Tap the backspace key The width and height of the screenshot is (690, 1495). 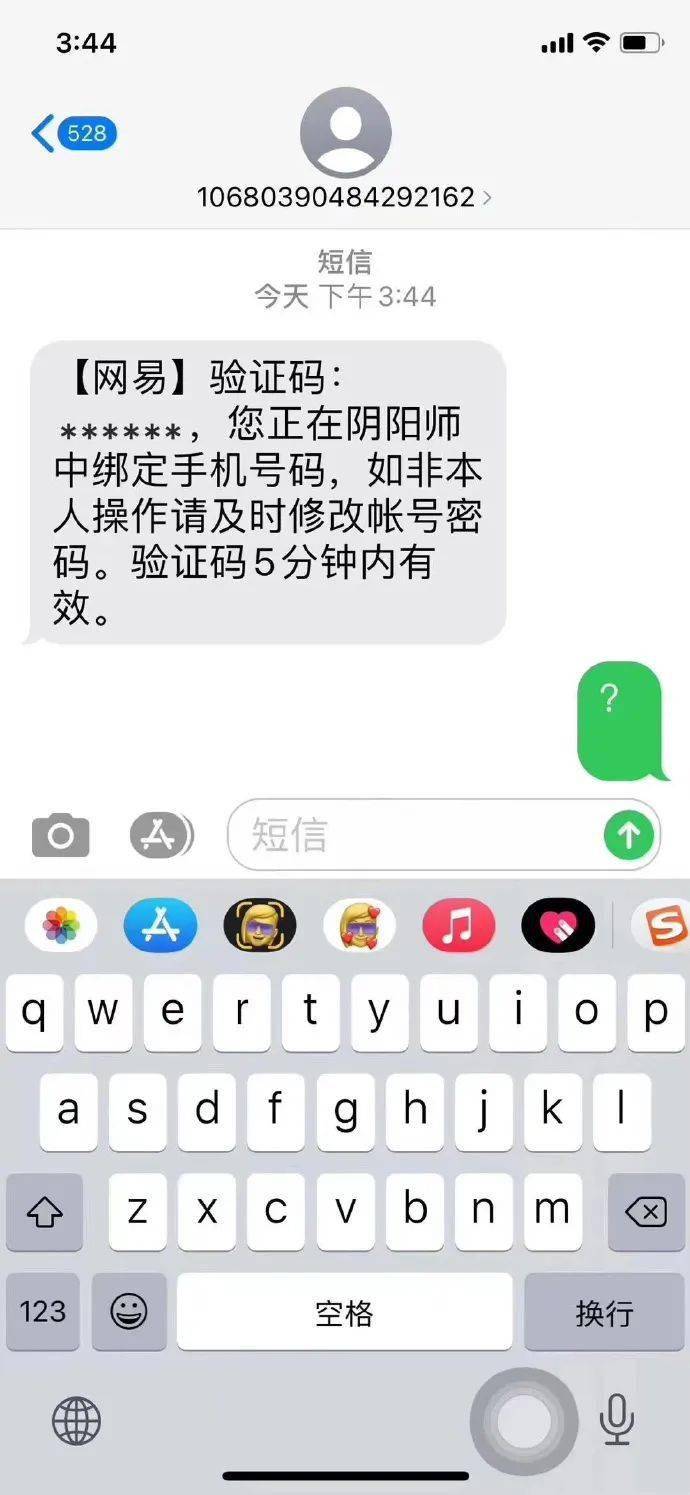click(645, 1213)
